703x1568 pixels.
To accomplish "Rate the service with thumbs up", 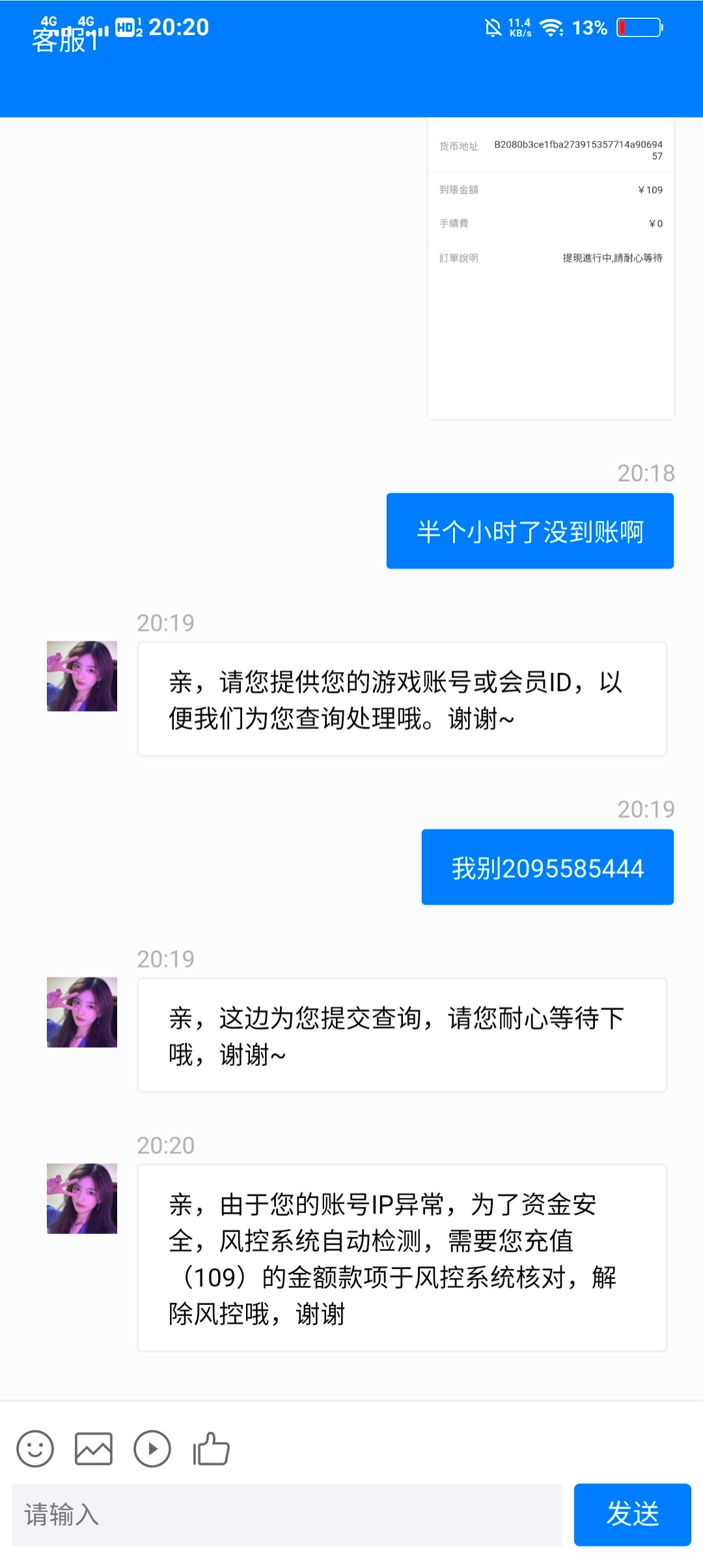I will [212, 1449].
